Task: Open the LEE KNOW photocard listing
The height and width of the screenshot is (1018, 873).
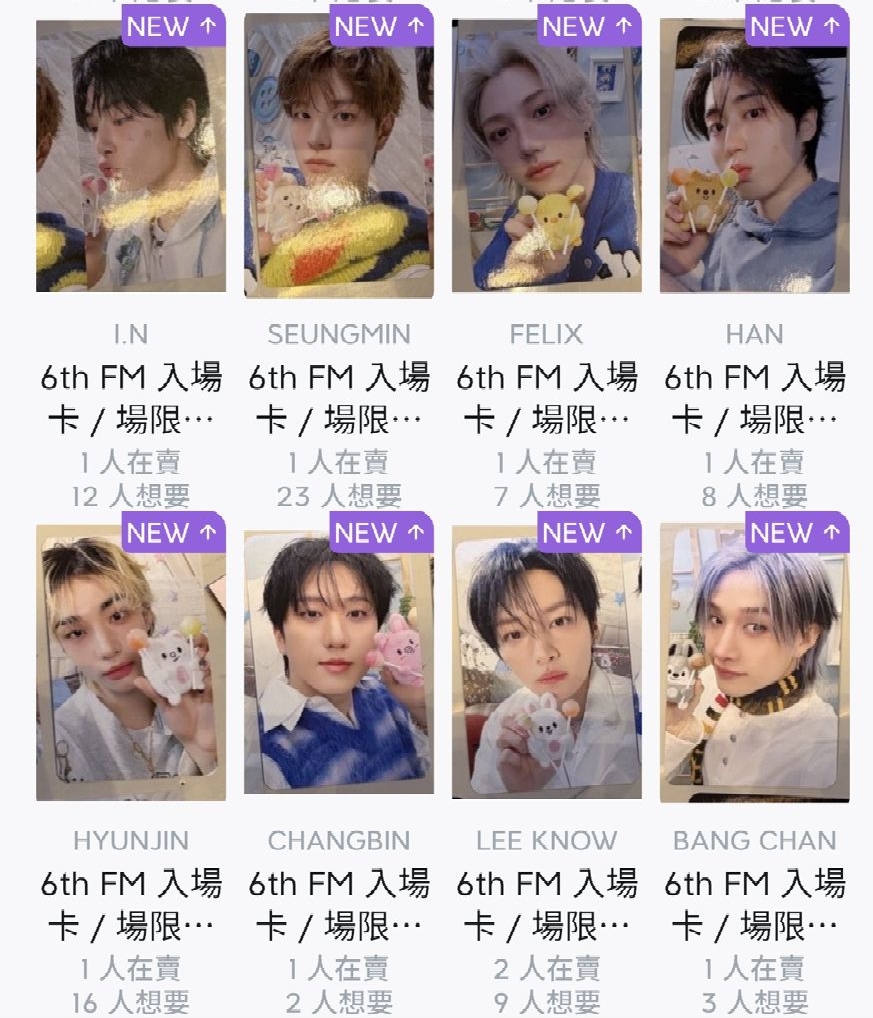Action: [546, 663]
